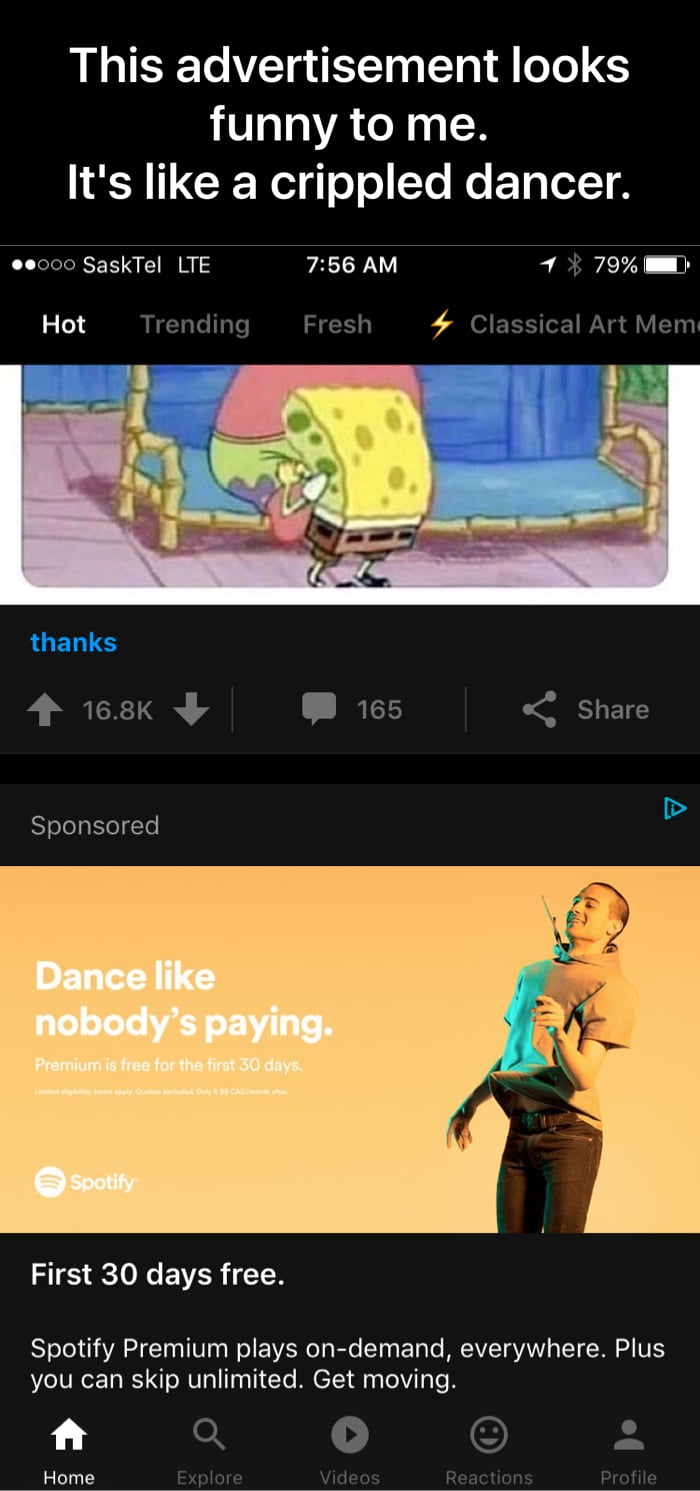
Task: View the Profile tab
Action: (628, 1448)
